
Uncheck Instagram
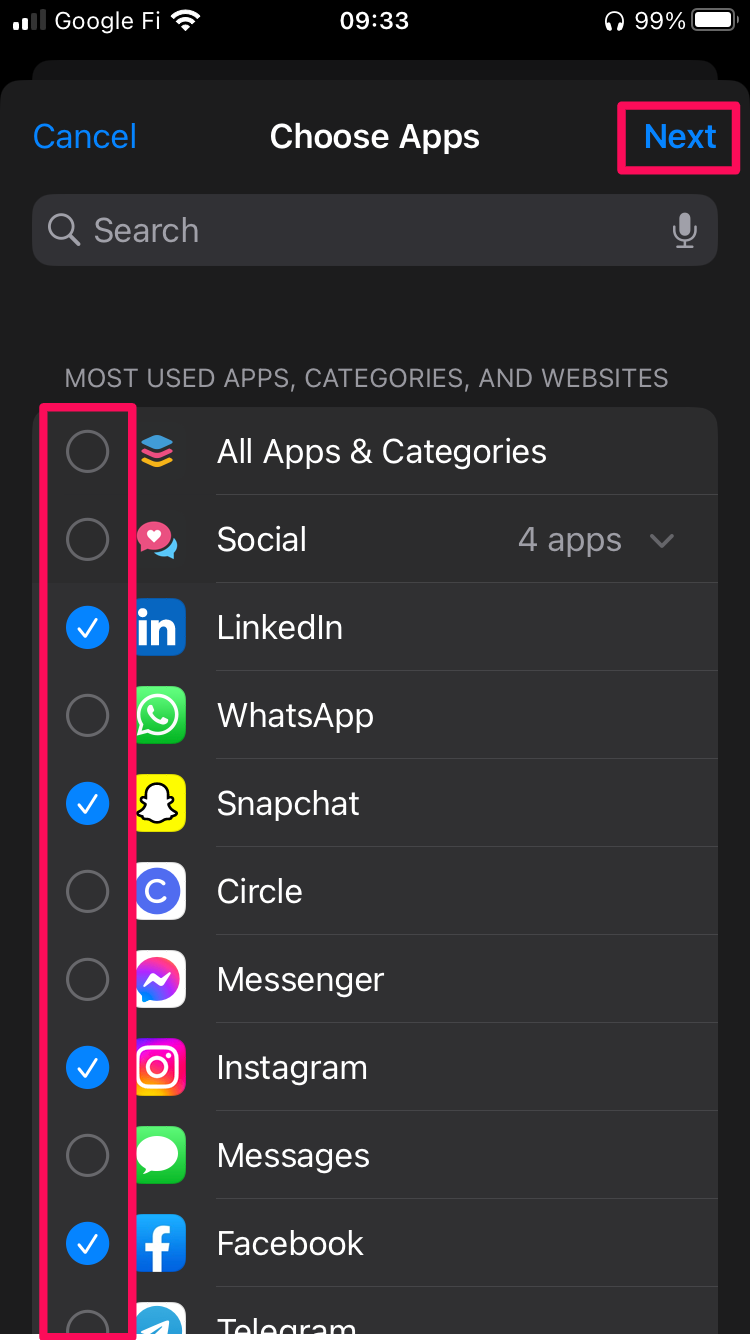point(87,1068)
